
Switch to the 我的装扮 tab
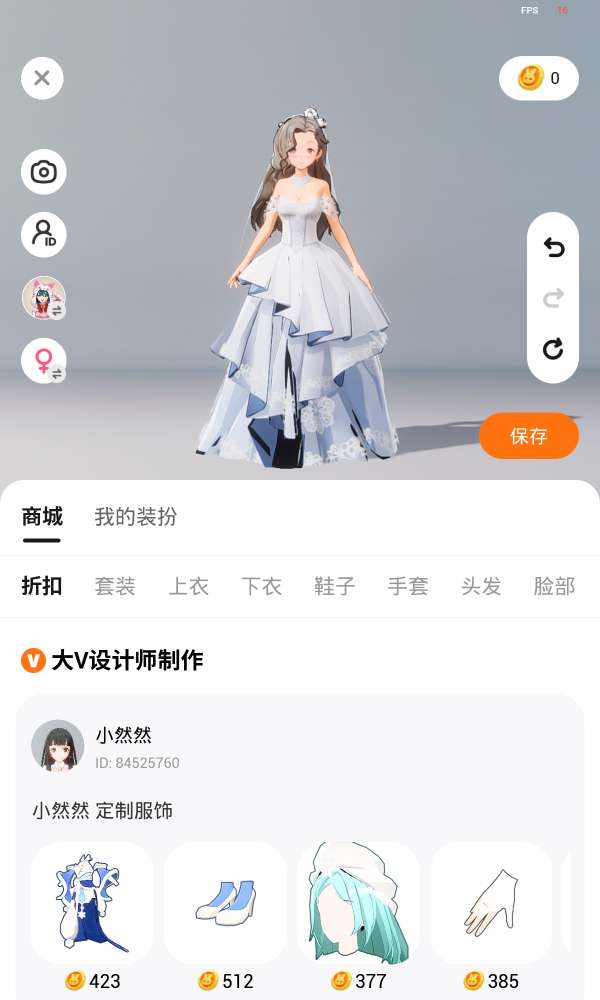coord(135,516)
